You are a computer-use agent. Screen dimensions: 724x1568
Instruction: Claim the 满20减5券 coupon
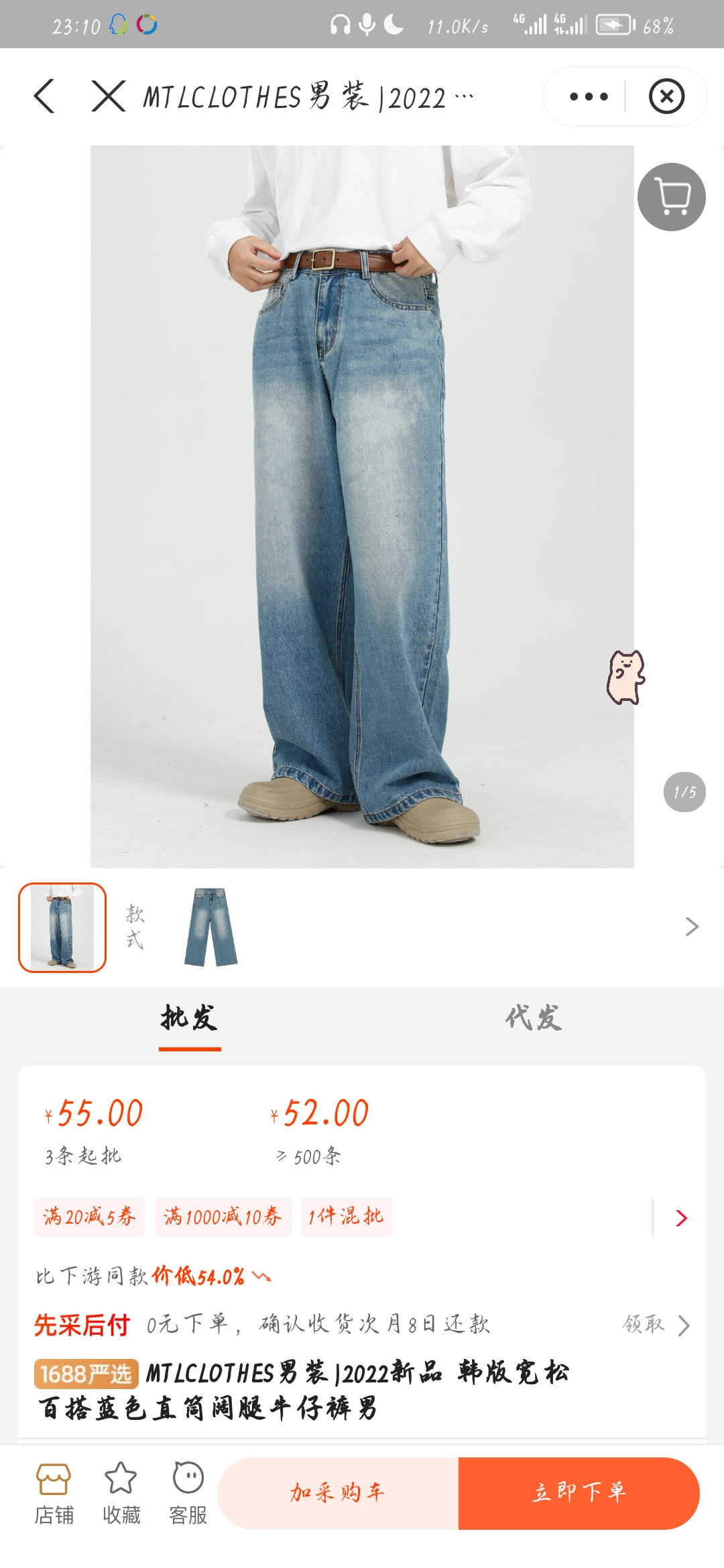(x=89, y=1217)
